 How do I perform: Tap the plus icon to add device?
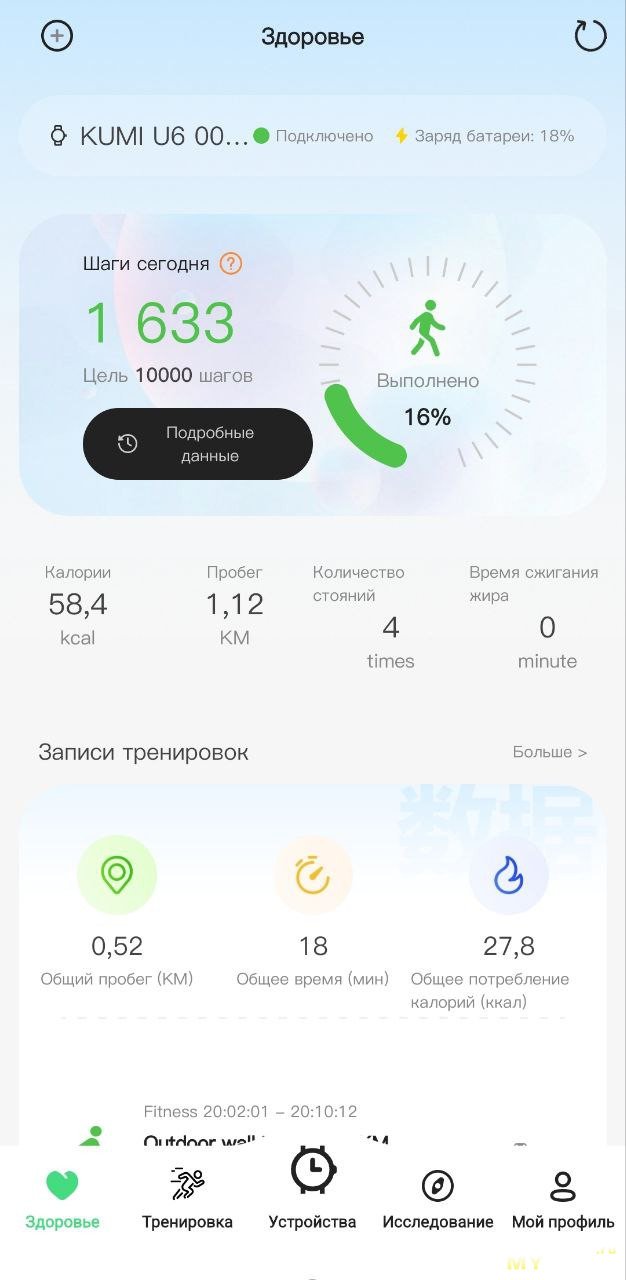57,36
